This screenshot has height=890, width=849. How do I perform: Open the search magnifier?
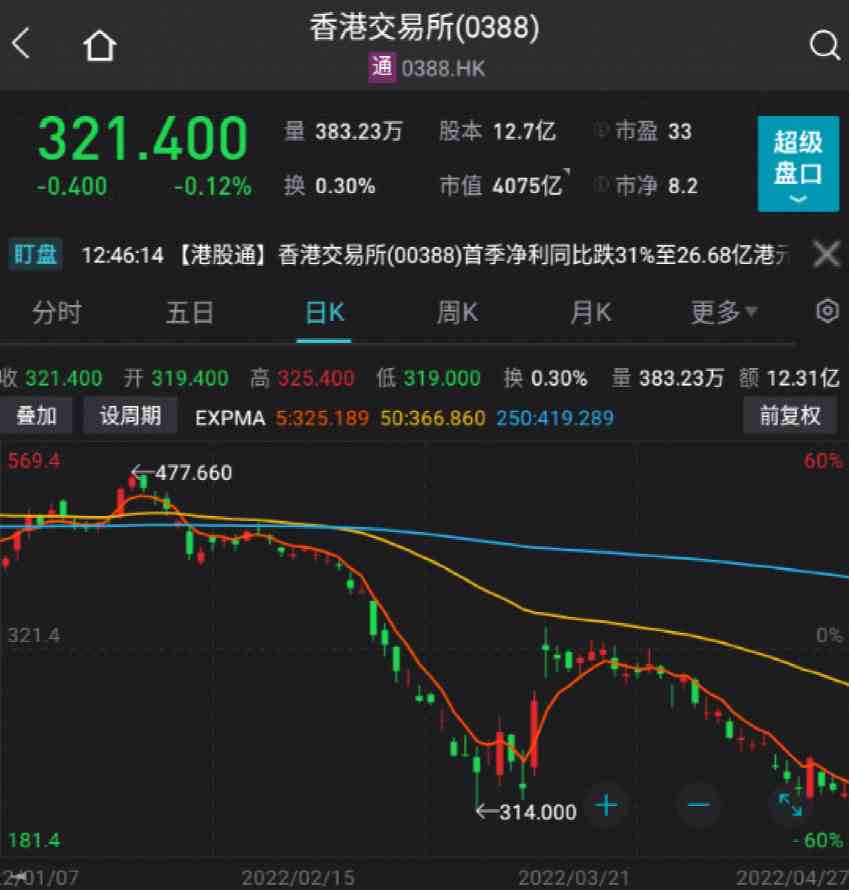(823, 45)
